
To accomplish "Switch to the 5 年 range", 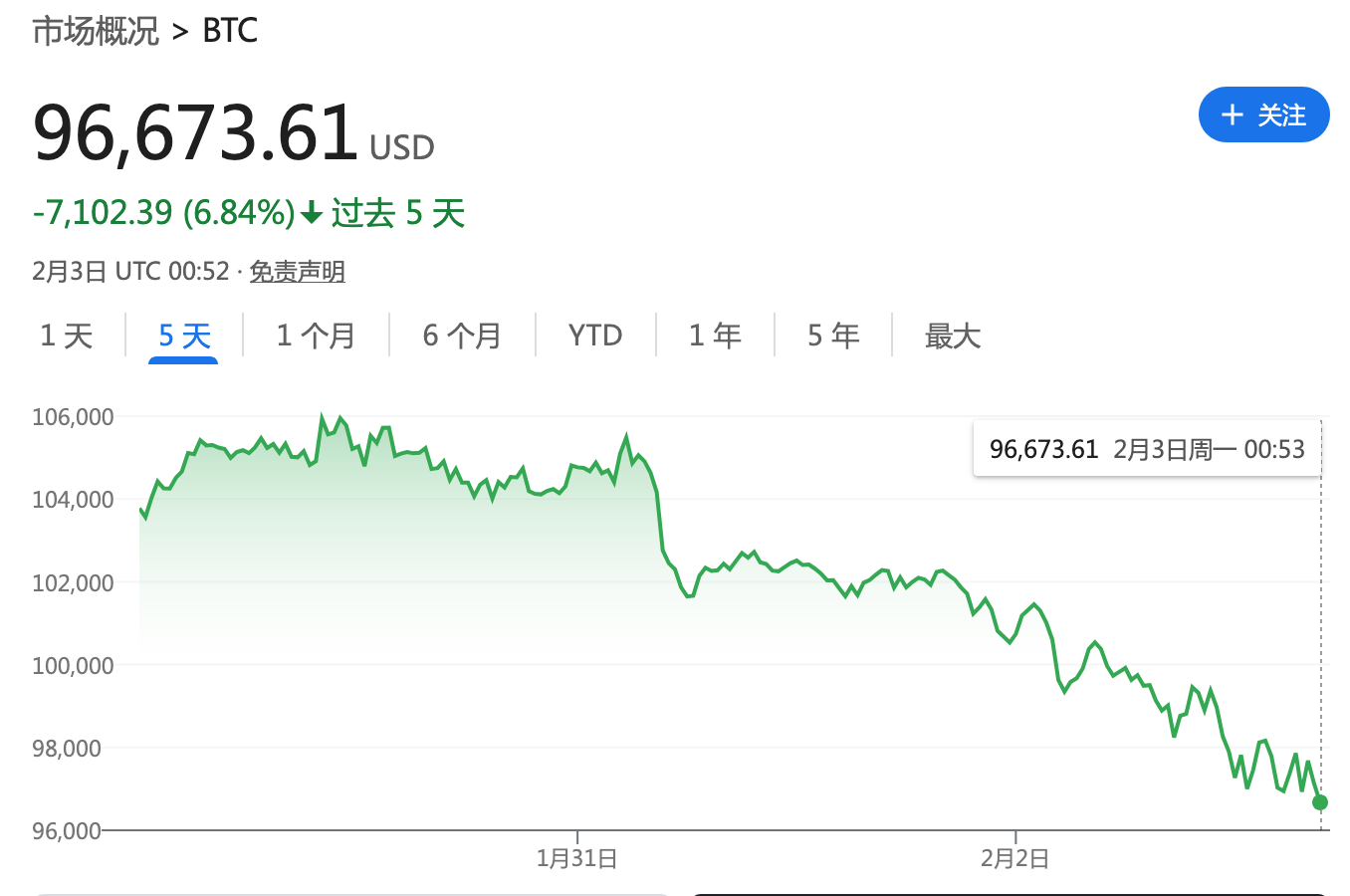I will click(833, 336).
